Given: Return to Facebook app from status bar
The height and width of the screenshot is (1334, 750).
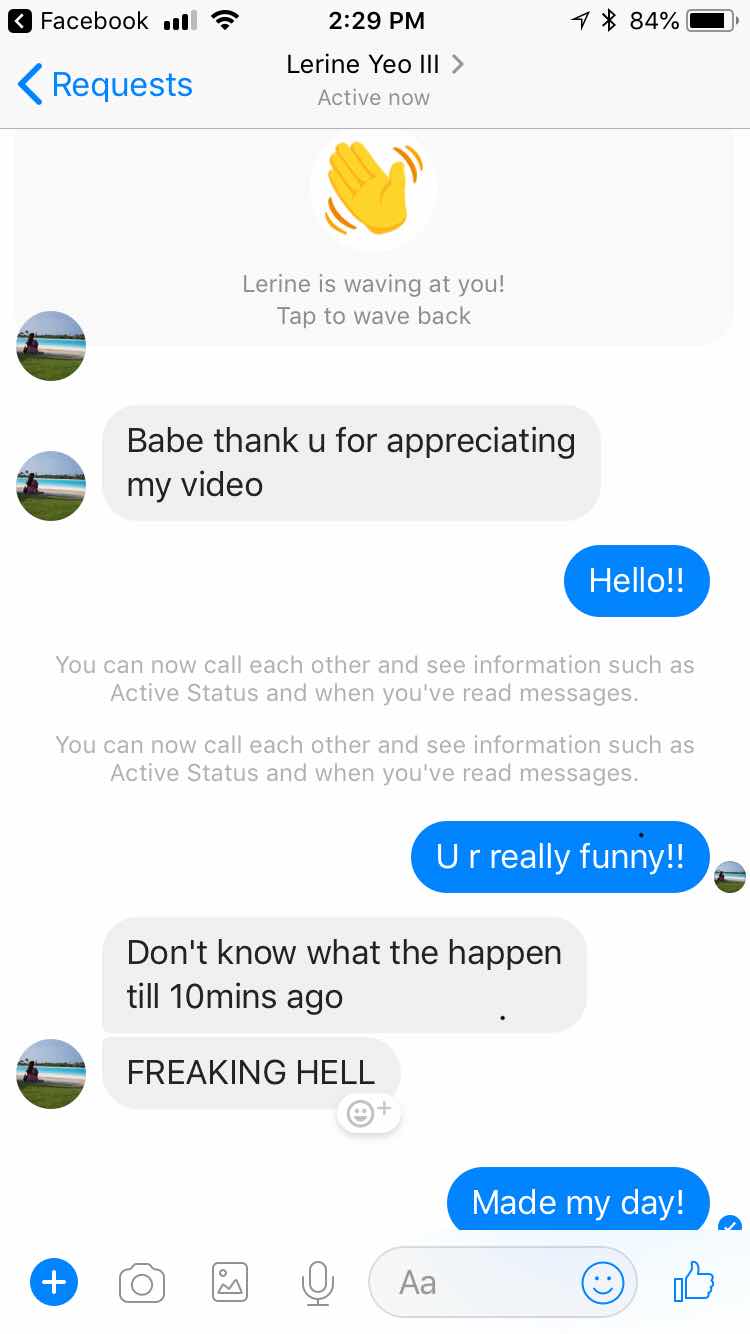Looking at the screenshot, I should pyautogui.click(x=78, y=20).
